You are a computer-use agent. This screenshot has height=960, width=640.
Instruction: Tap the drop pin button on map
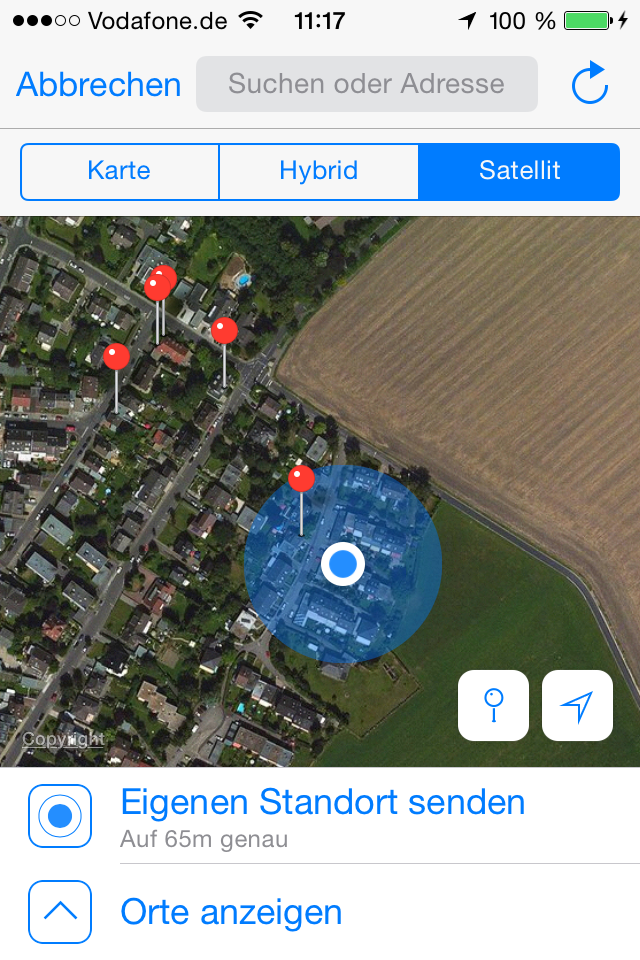pyautogui.click(x=493, y=705)
